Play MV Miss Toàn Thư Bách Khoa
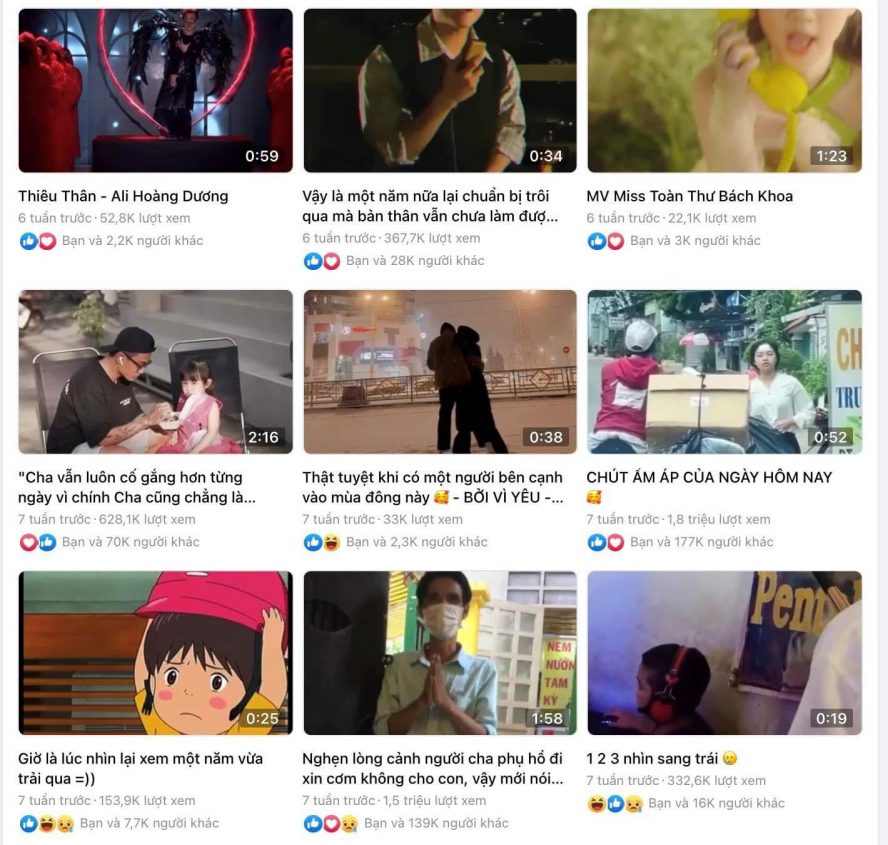The height and width of the screenshot is (845, 888). pyautogui.click(x=724, y=90)
